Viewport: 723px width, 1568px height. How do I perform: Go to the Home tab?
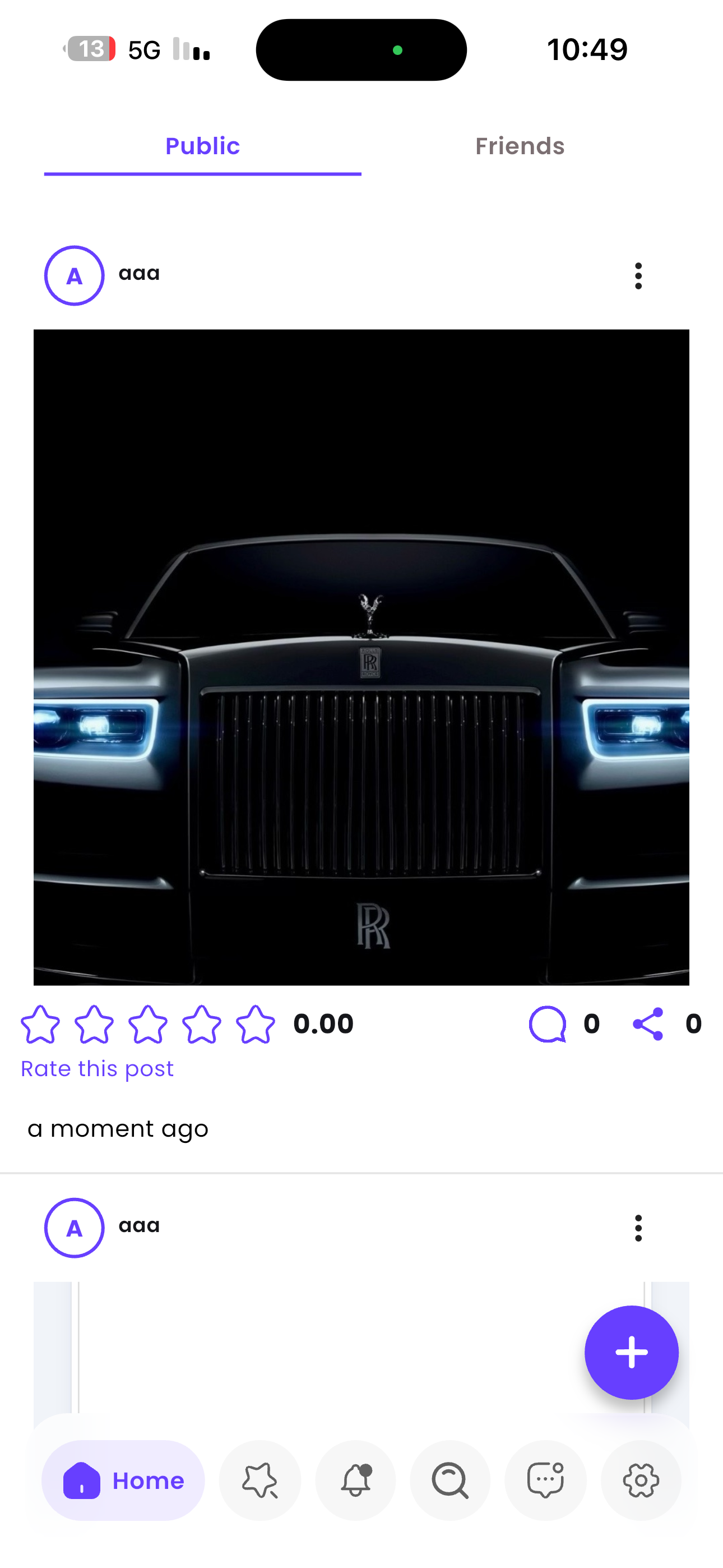(123, 1481)
